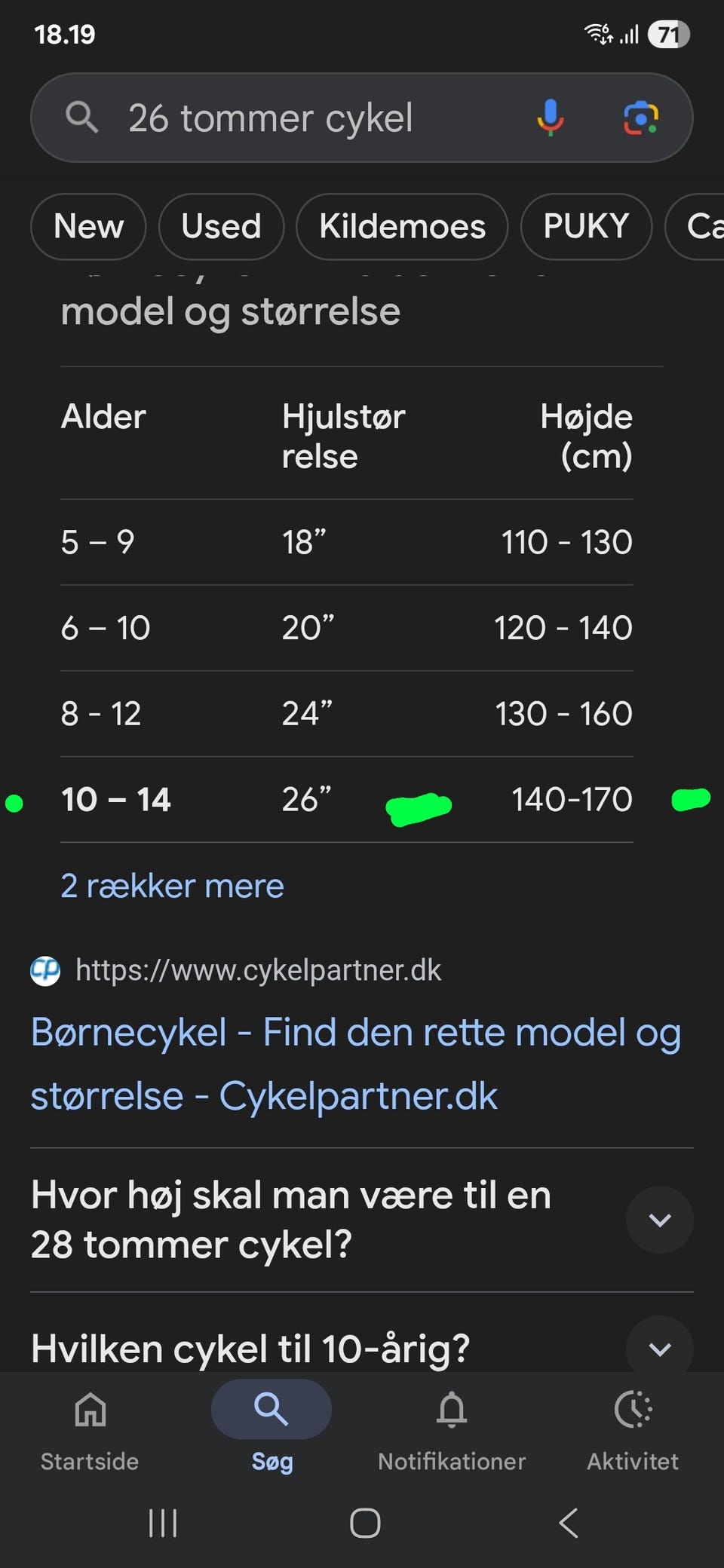Tap the search field with "26 tommer cykel"
Viewport: 724px width, 1568px height.
(x=302, y=118)
